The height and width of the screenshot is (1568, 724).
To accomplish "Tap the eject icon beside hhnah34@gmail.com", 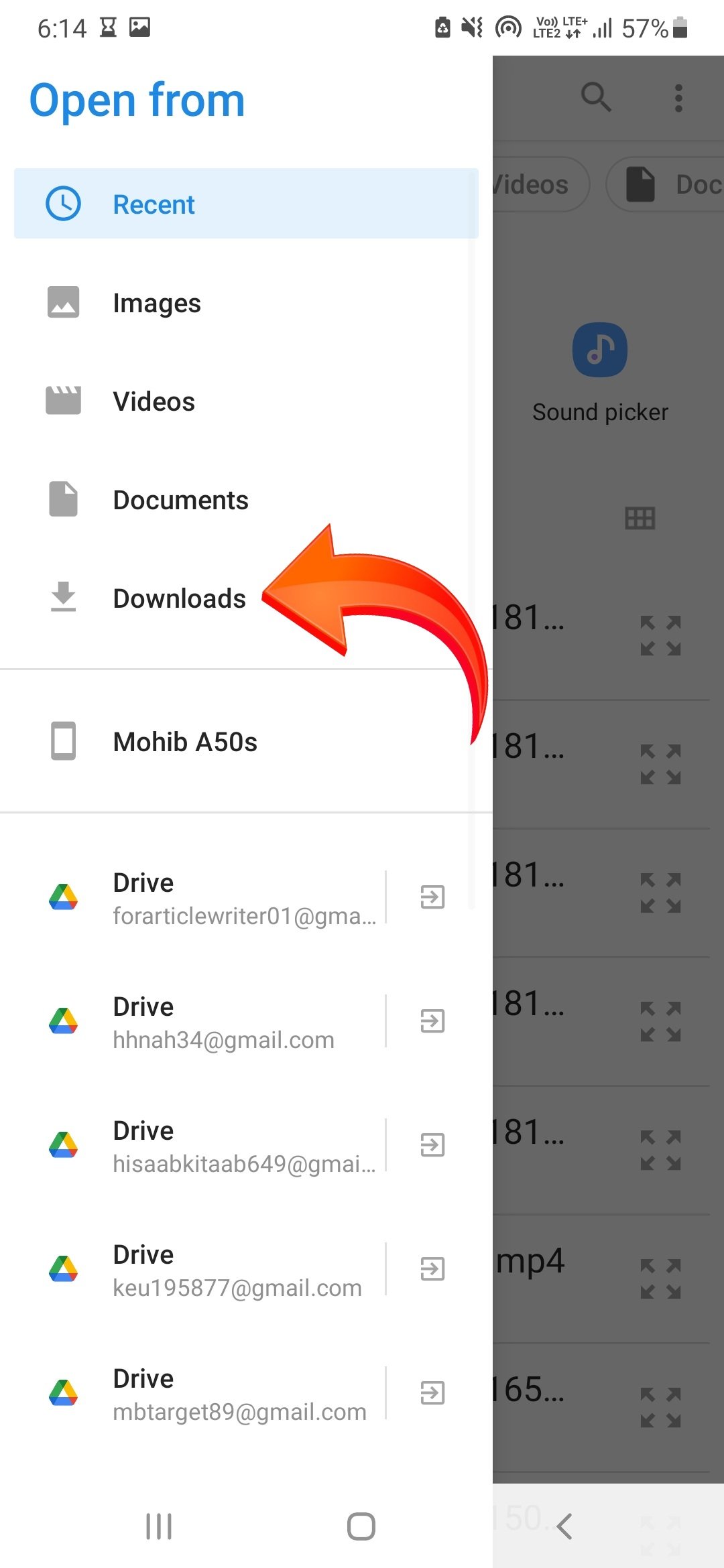I will coord(432,1021).
